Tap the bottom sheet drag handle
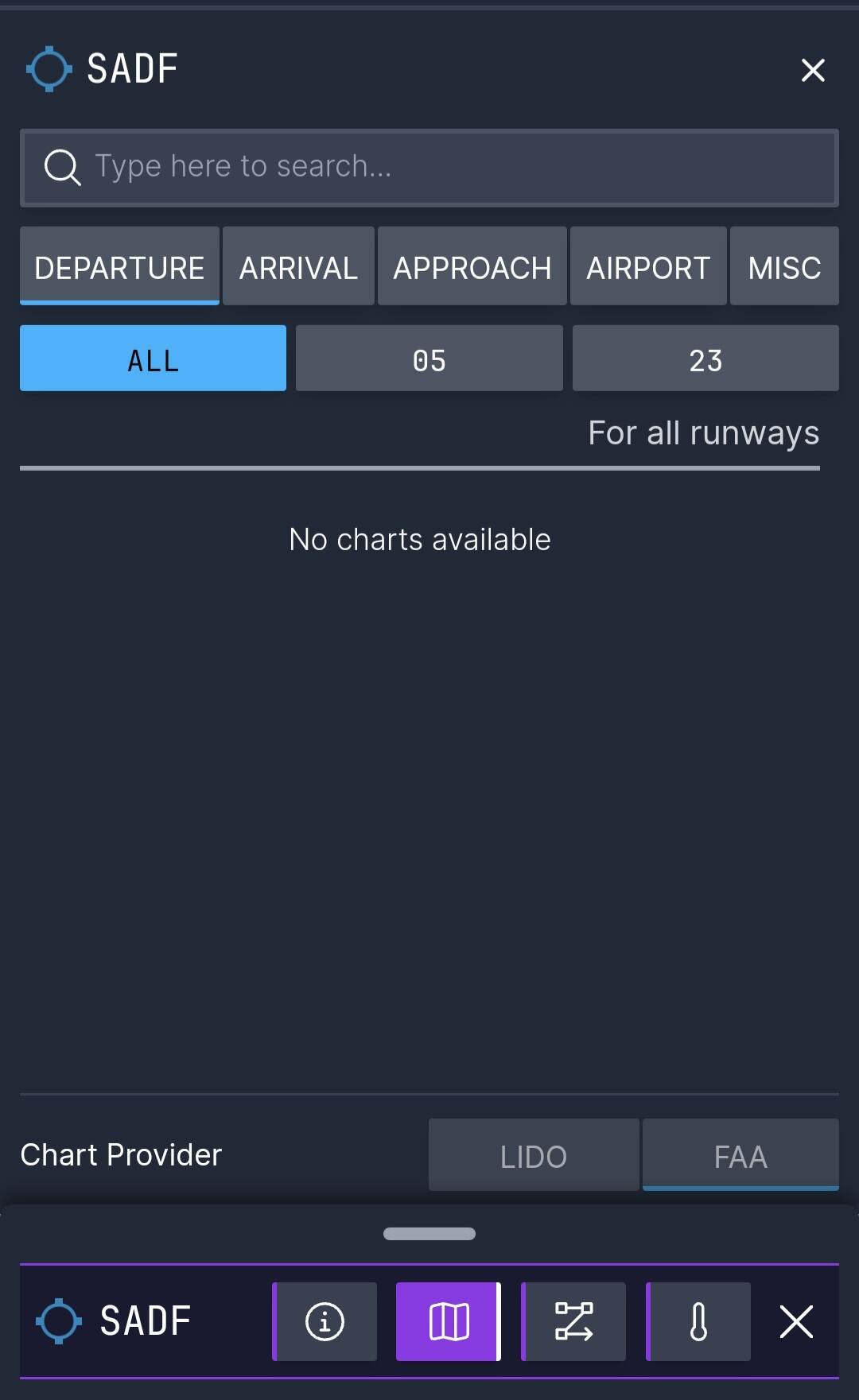 point(429,1234)
